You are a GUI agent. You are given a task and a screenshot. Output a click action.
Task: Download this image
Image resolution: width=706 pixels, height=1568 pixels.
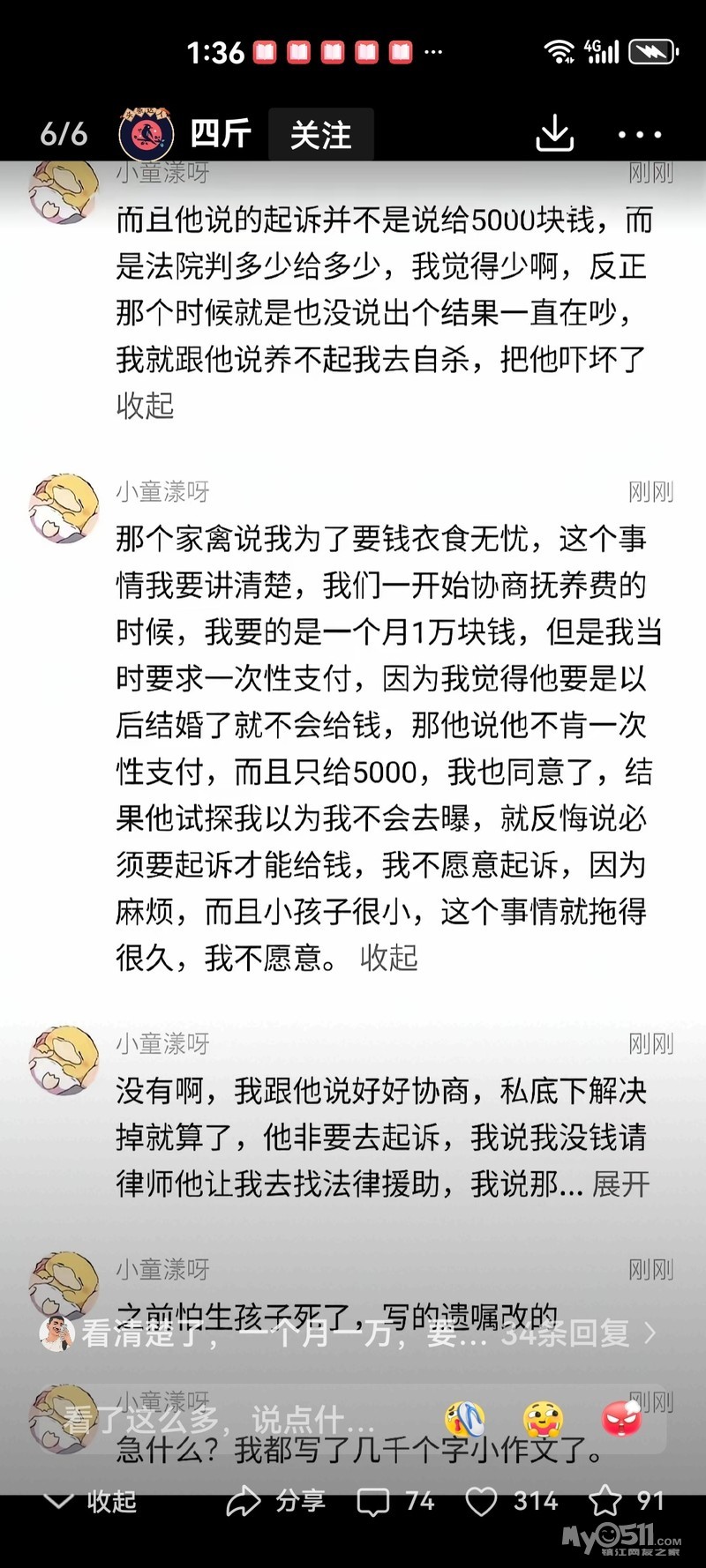(554, 134)
